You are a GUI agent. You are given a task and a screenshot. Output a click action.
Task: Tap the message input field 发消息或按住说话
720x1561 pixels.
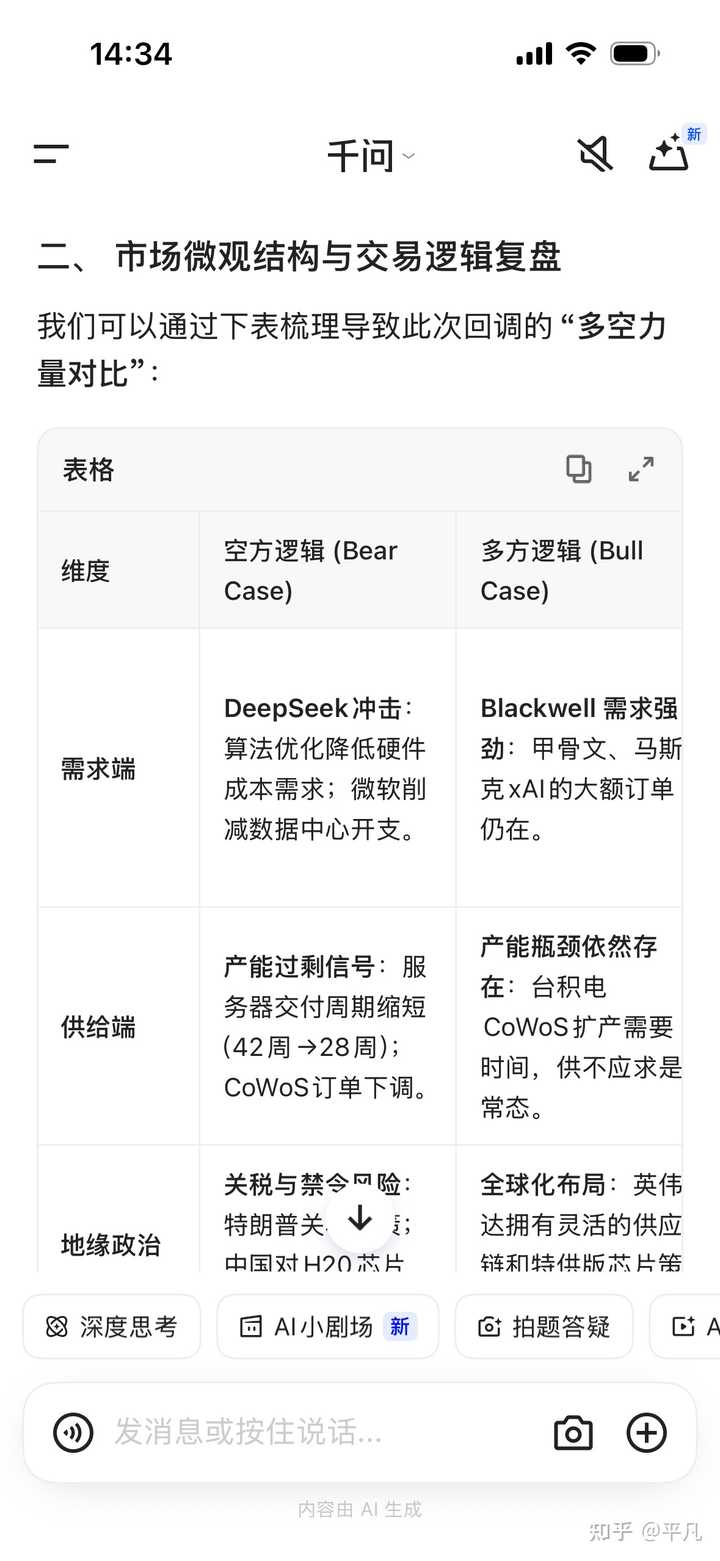(x=300, y=1433)
